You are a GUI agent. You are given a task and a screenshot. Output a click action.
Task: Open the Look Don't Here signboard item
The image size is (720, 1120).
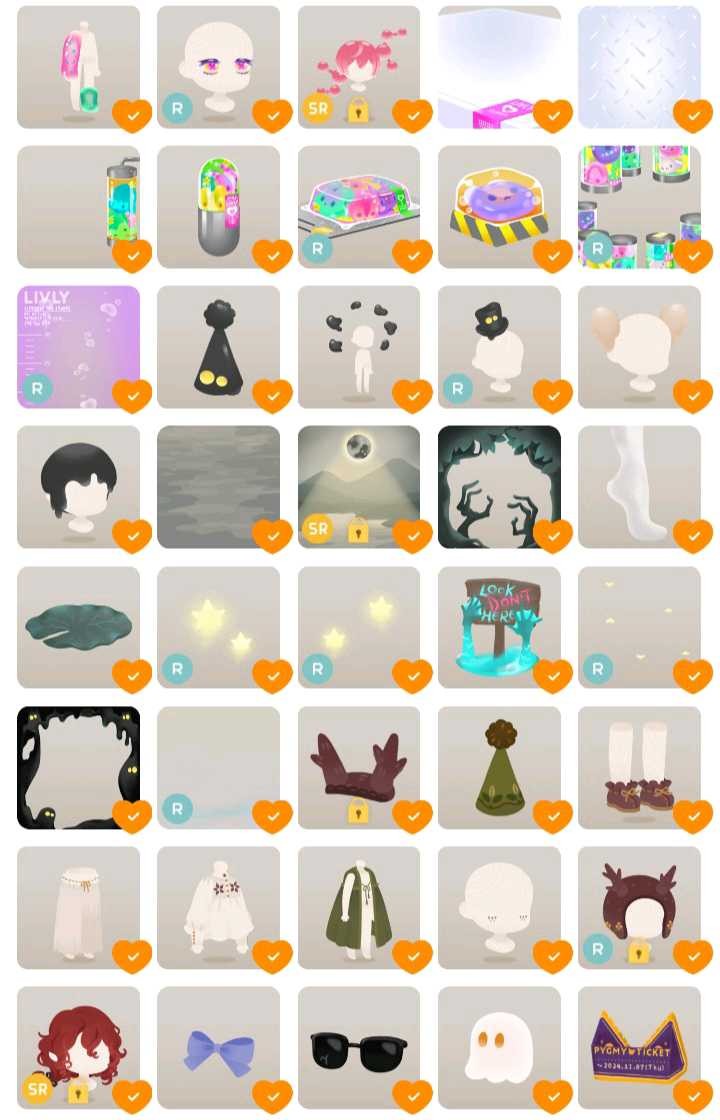[x=498, y=627]
